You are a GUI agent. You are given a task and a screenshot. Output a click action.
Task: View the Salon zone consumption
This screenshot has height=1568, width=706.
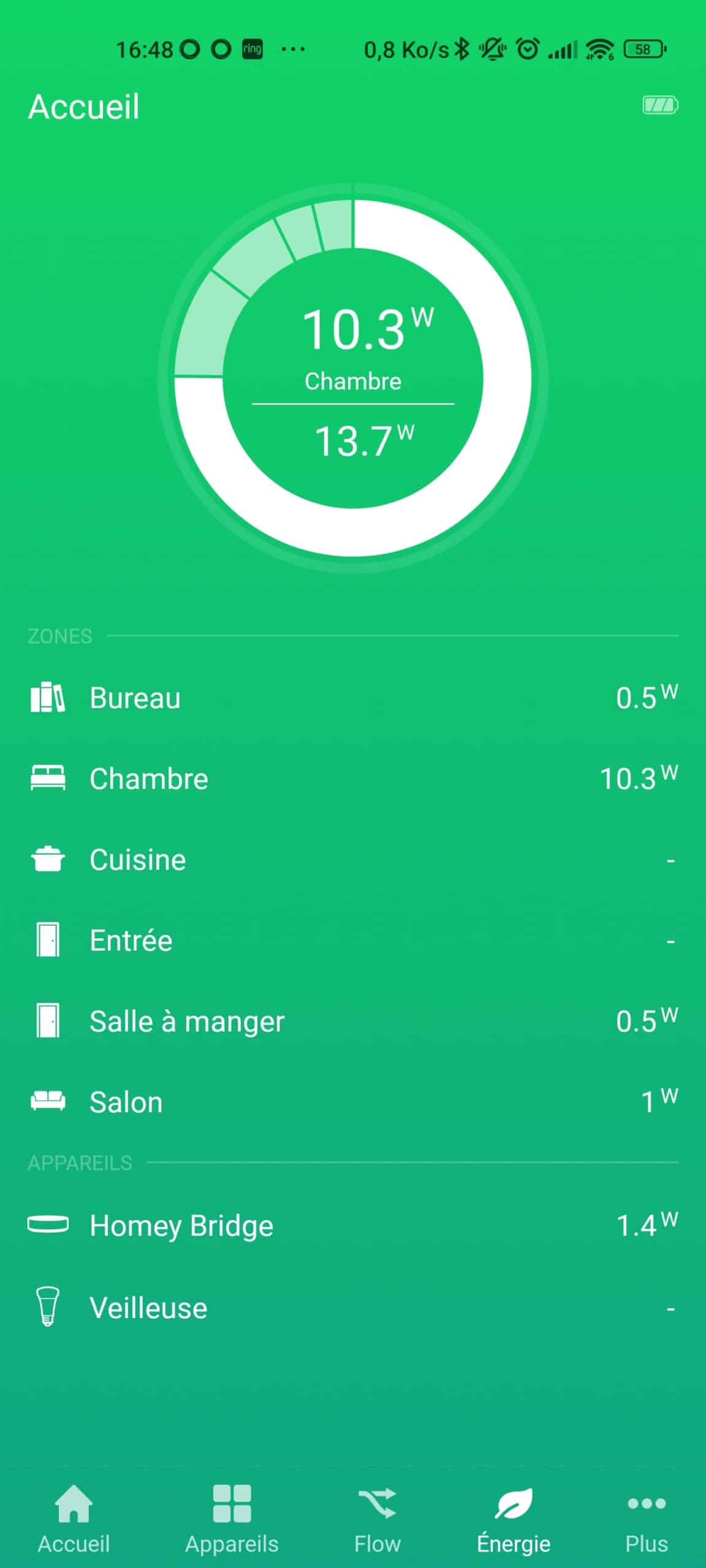pyautogui.click(x=353, y=1102)
